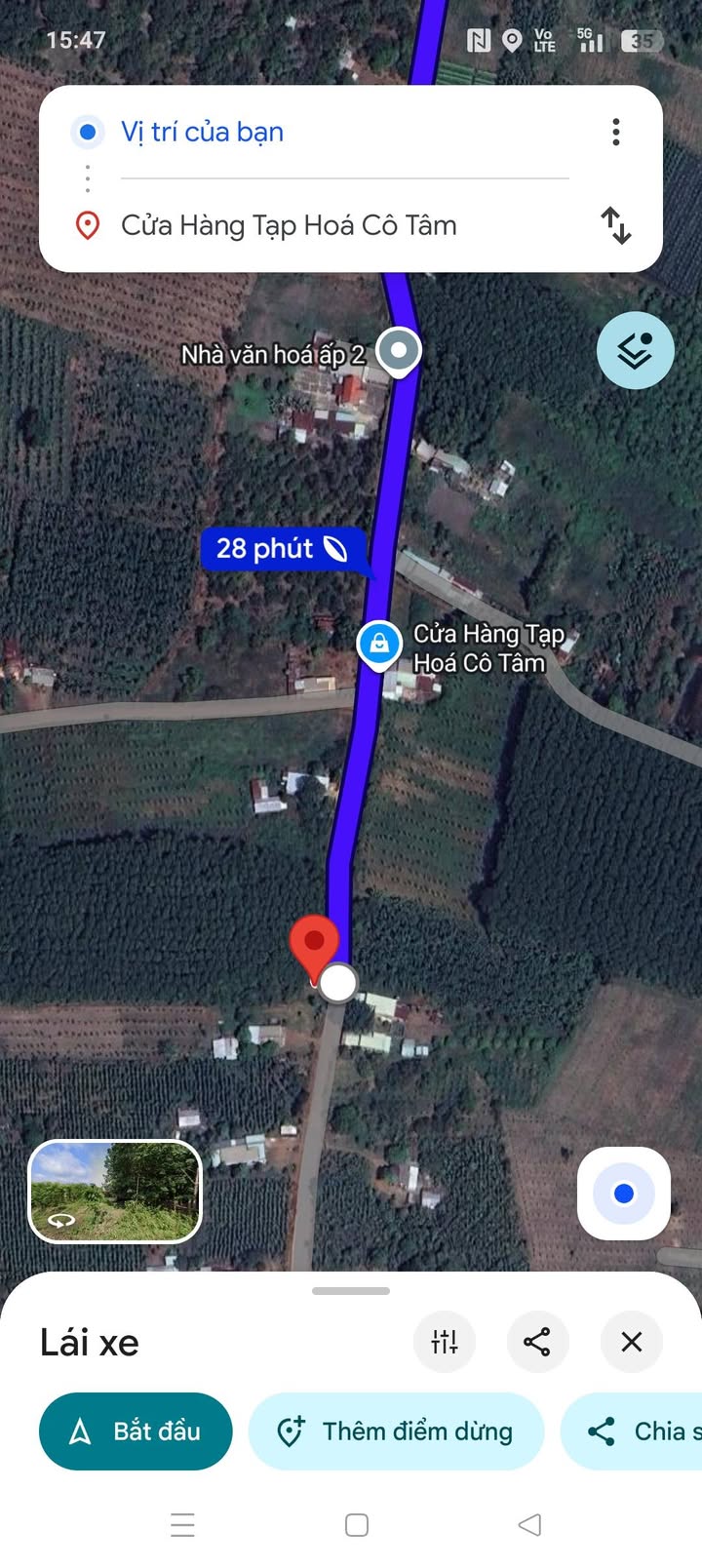Open the Street View thumbnail
Screen dimensions: 702x1568
click(115, 1191)
